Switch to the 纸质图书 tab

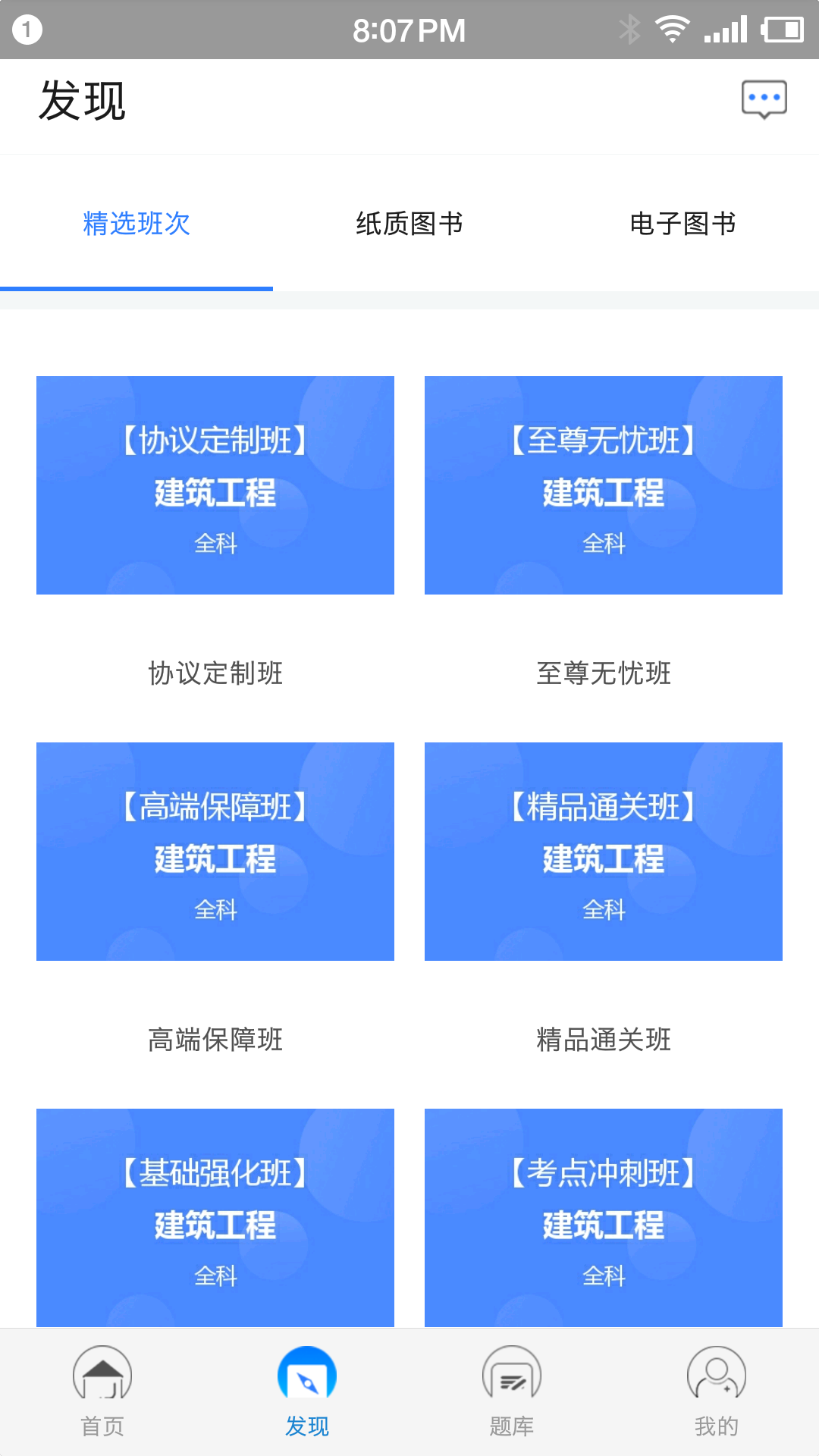(409, 224)
